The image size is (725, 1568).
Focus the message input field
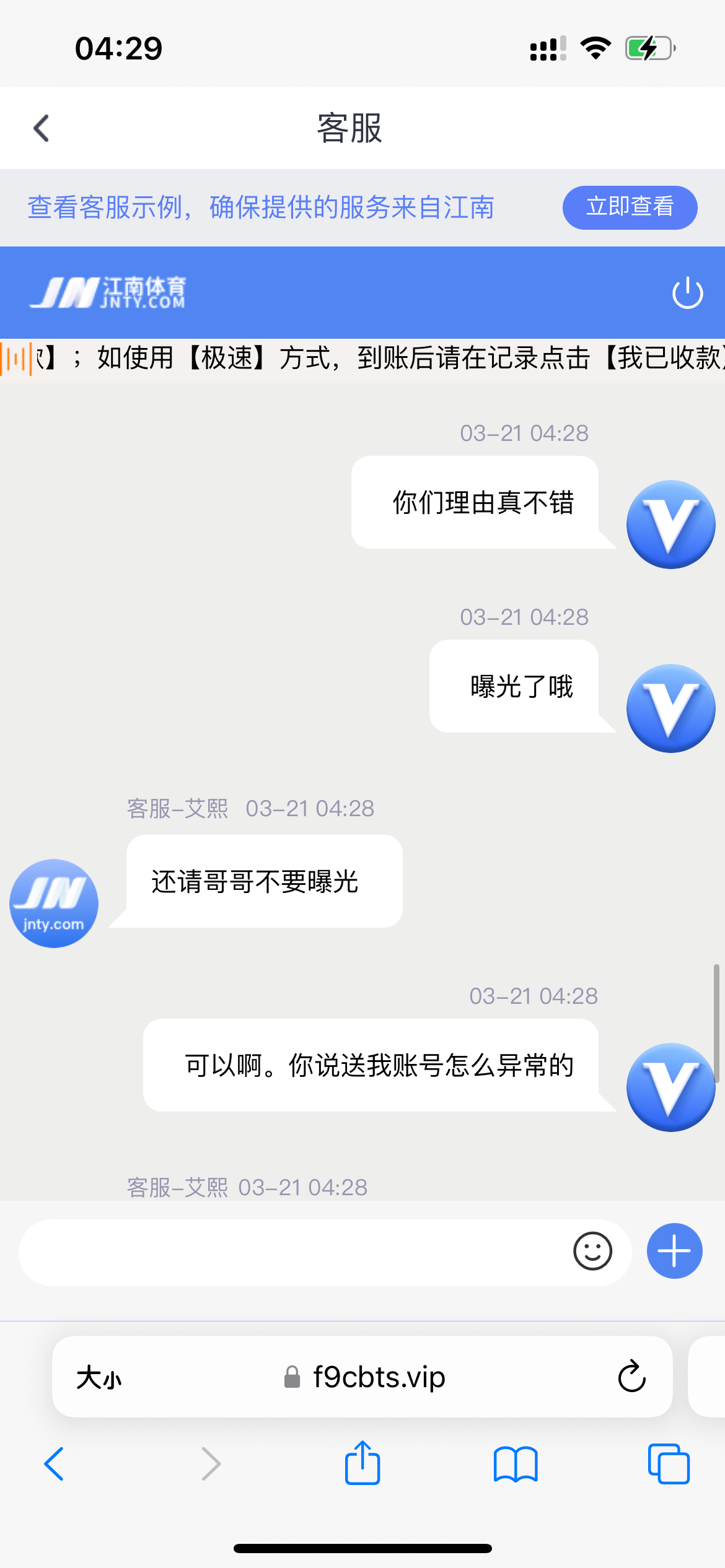coord(291,1252)
